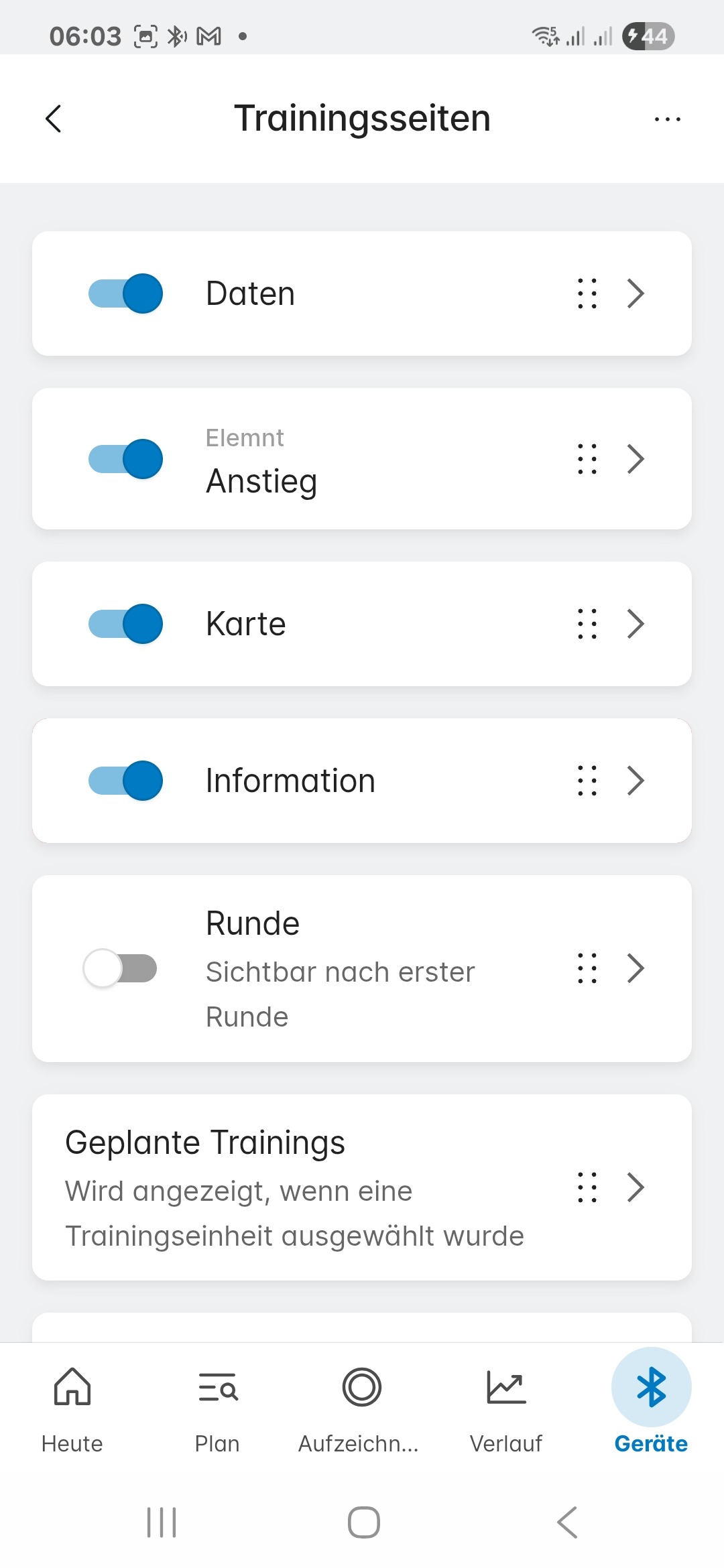The image size is (724, 1568).
Task: Open Daten page settings chevron
Action: click(x=636, y=293)
